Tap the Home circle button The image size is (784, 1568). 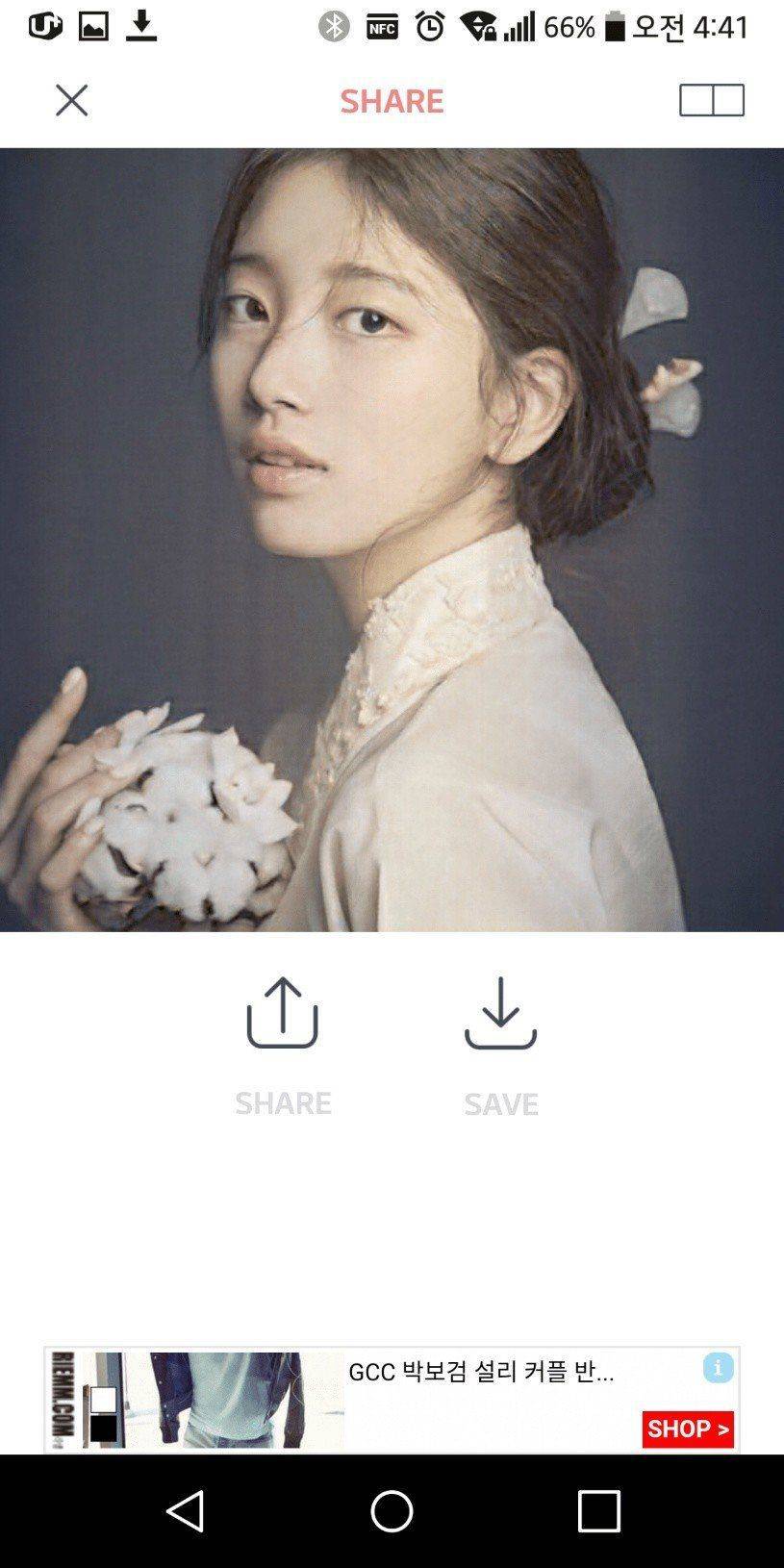pyautogui.click(x=392, y=1512)
